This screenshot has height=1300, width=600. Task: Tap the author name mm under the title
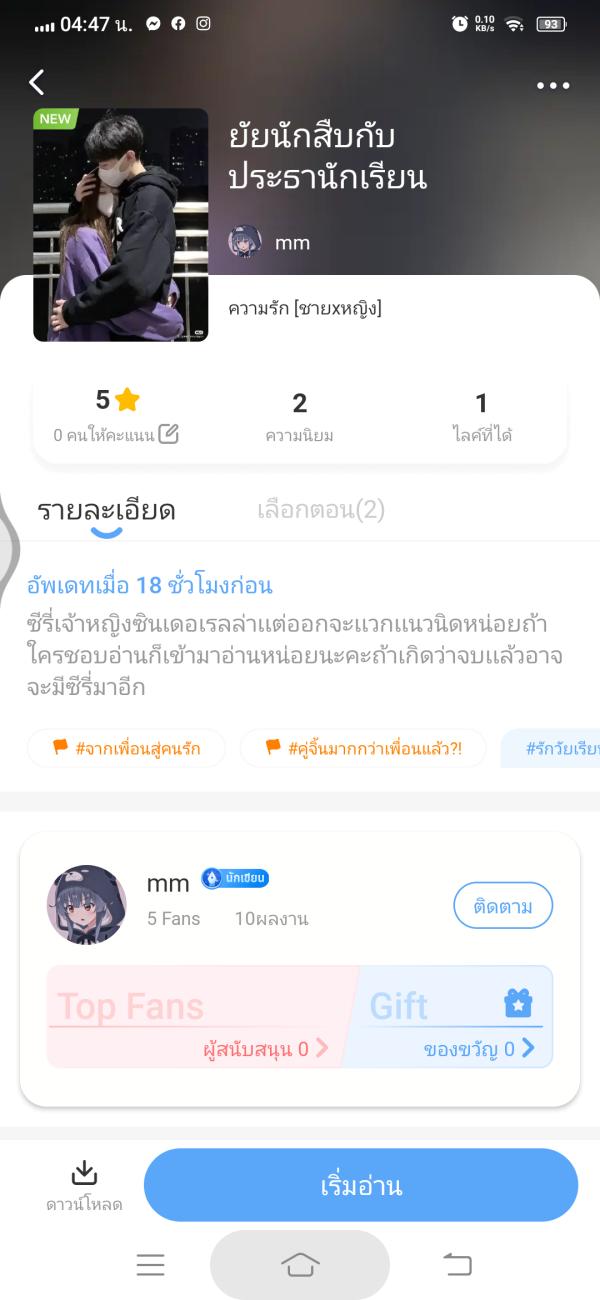coord(292,242)
